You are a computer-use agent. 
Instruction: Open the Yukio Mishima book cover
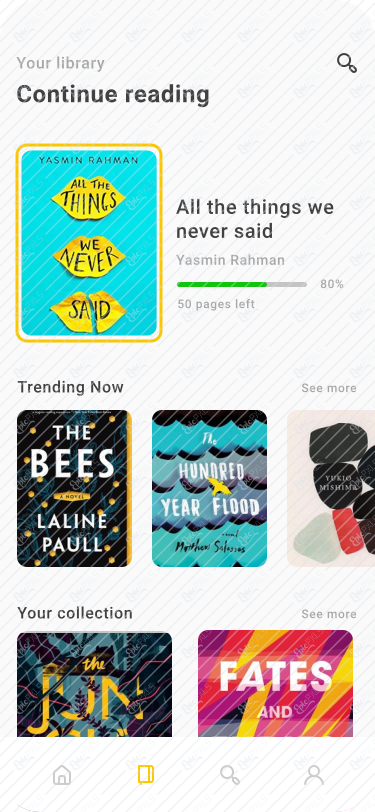[x=331, y=488]
